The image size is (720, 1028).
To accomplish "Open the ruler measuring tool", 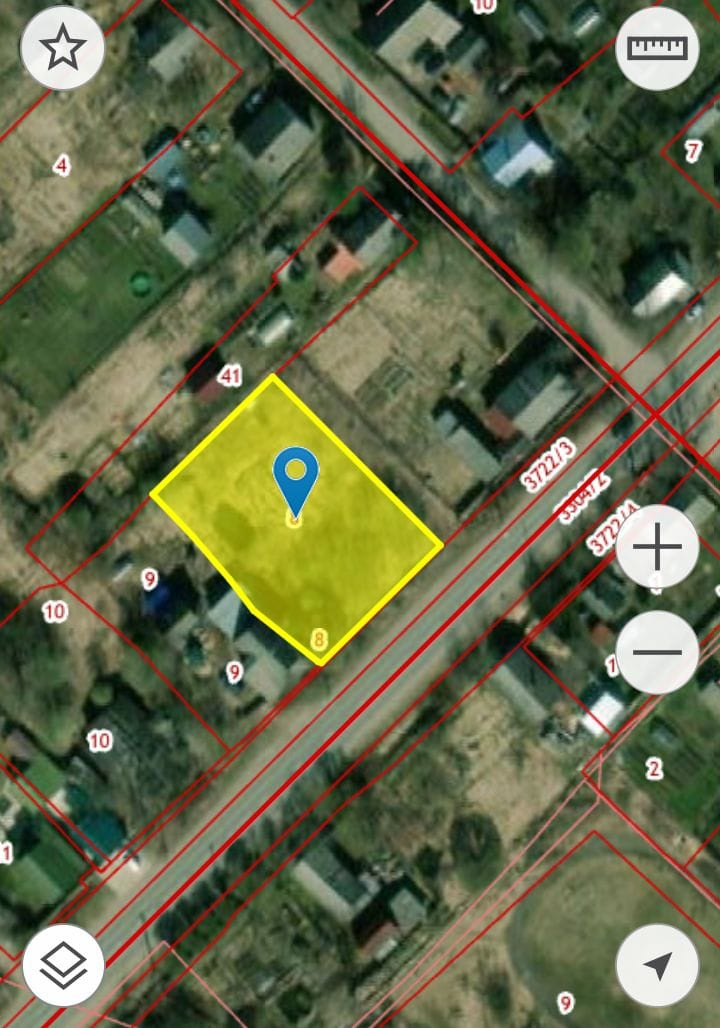I will coord(657,47).
